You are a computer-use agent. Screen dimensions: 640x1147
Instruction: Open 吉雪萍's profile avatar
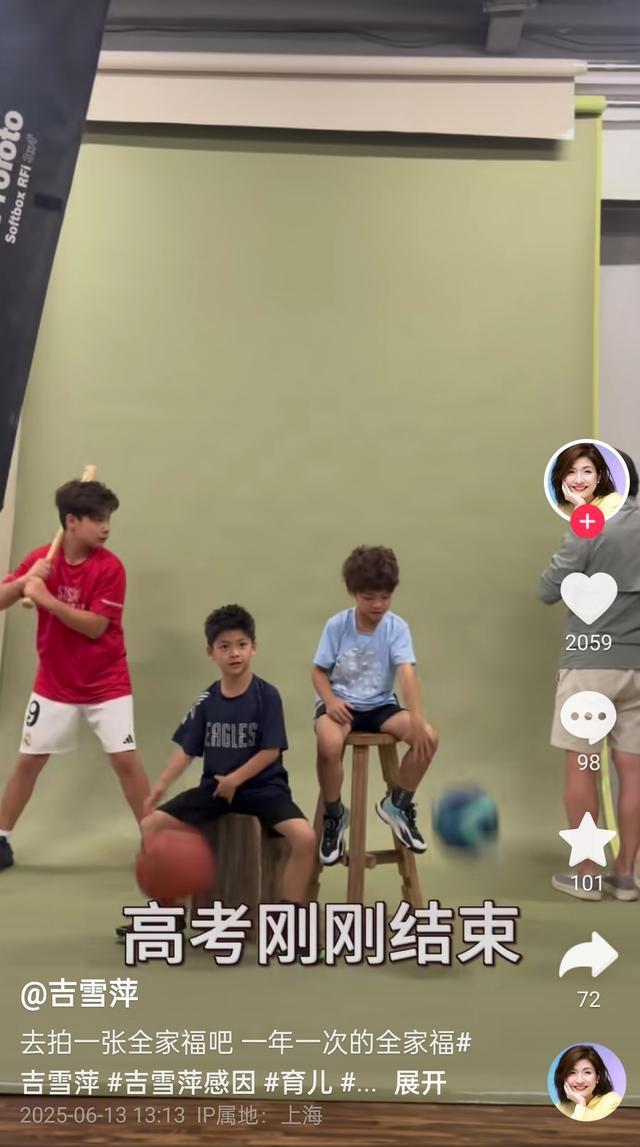587,481
